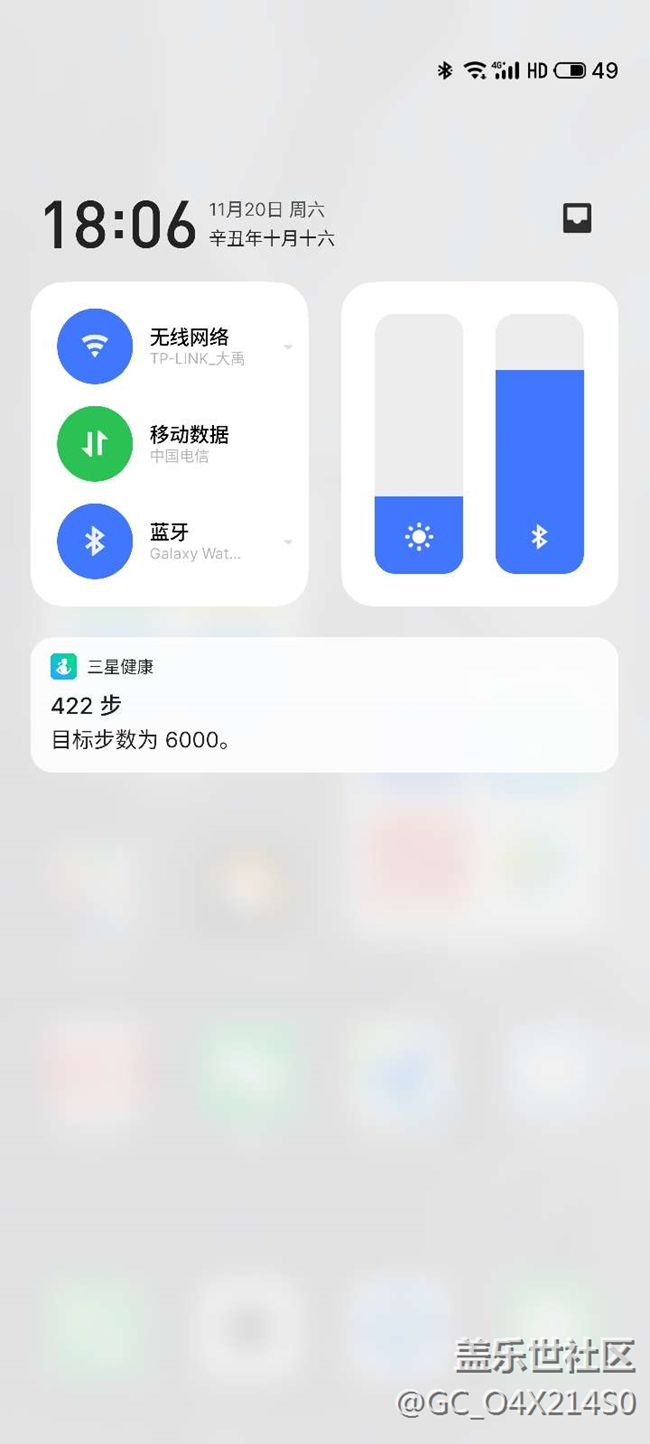Expand the Bluetooth devices arrow
The image size is (650, 1444).
click(288, 542)
